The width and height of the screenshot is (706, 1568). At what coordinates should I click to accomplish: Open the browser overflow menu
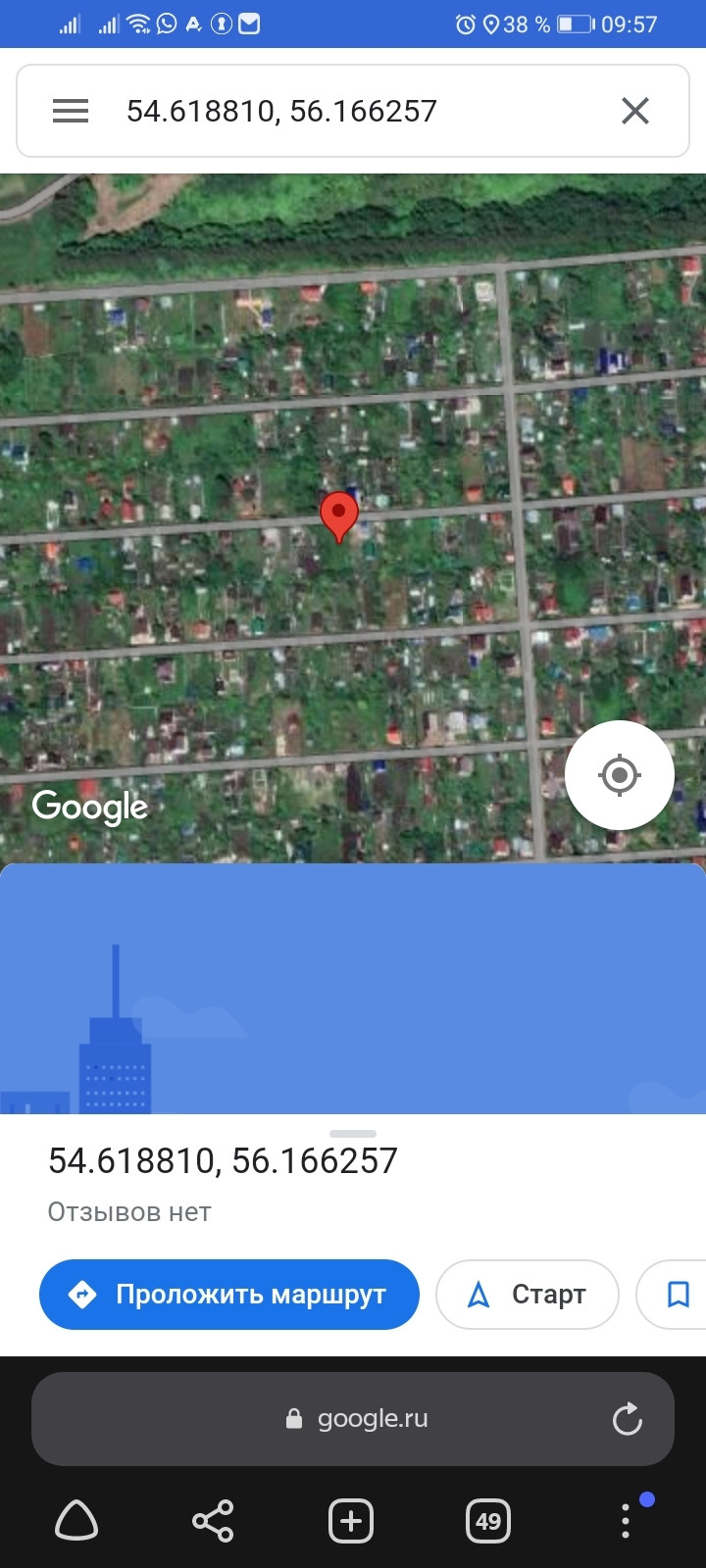pos(626,1521)
